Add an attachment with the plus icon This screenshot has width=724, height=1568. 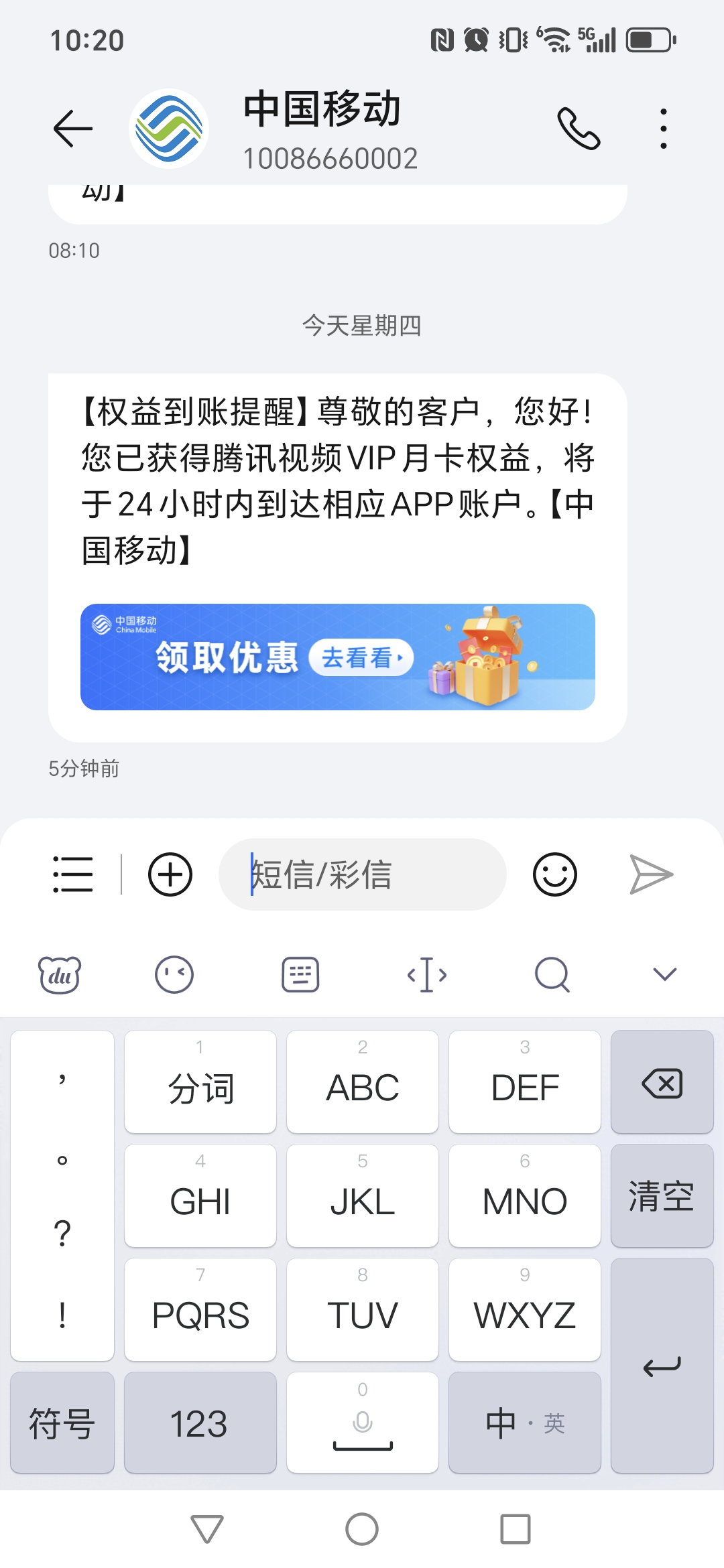[x=170, y=874]
